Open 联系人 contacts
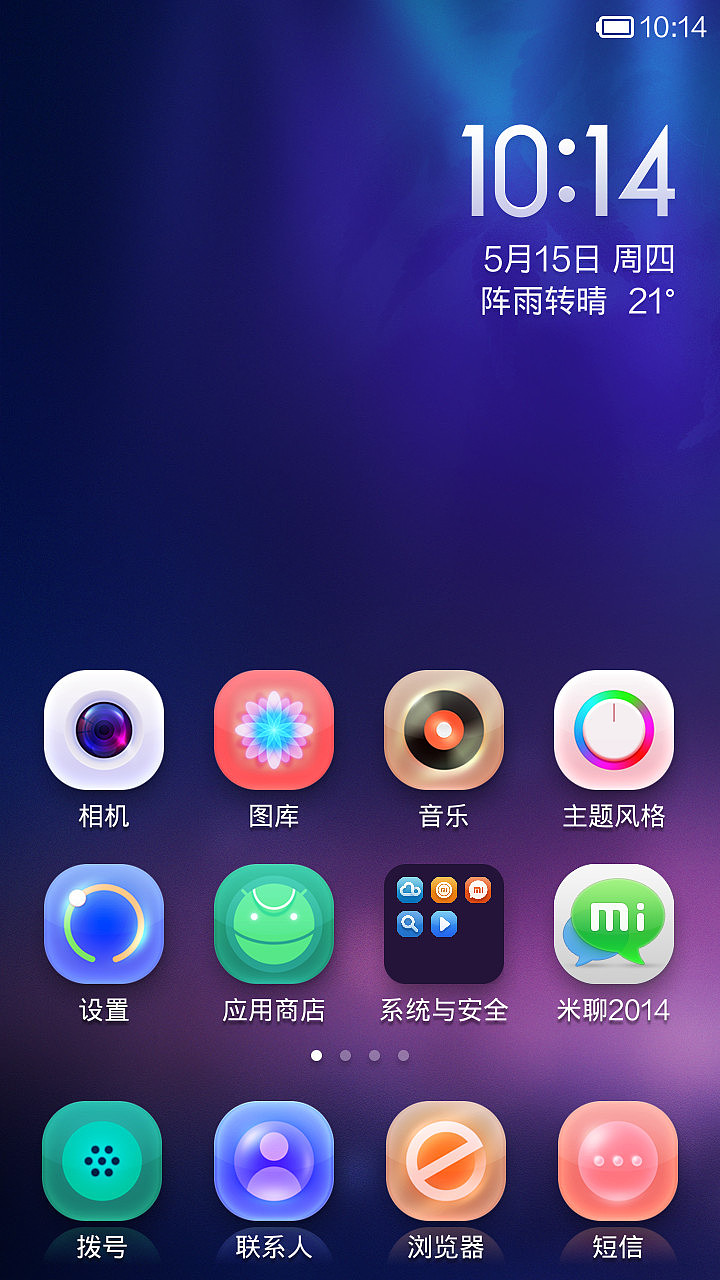The width and height of the screenshot is (720, 1280). (274, 1161)
